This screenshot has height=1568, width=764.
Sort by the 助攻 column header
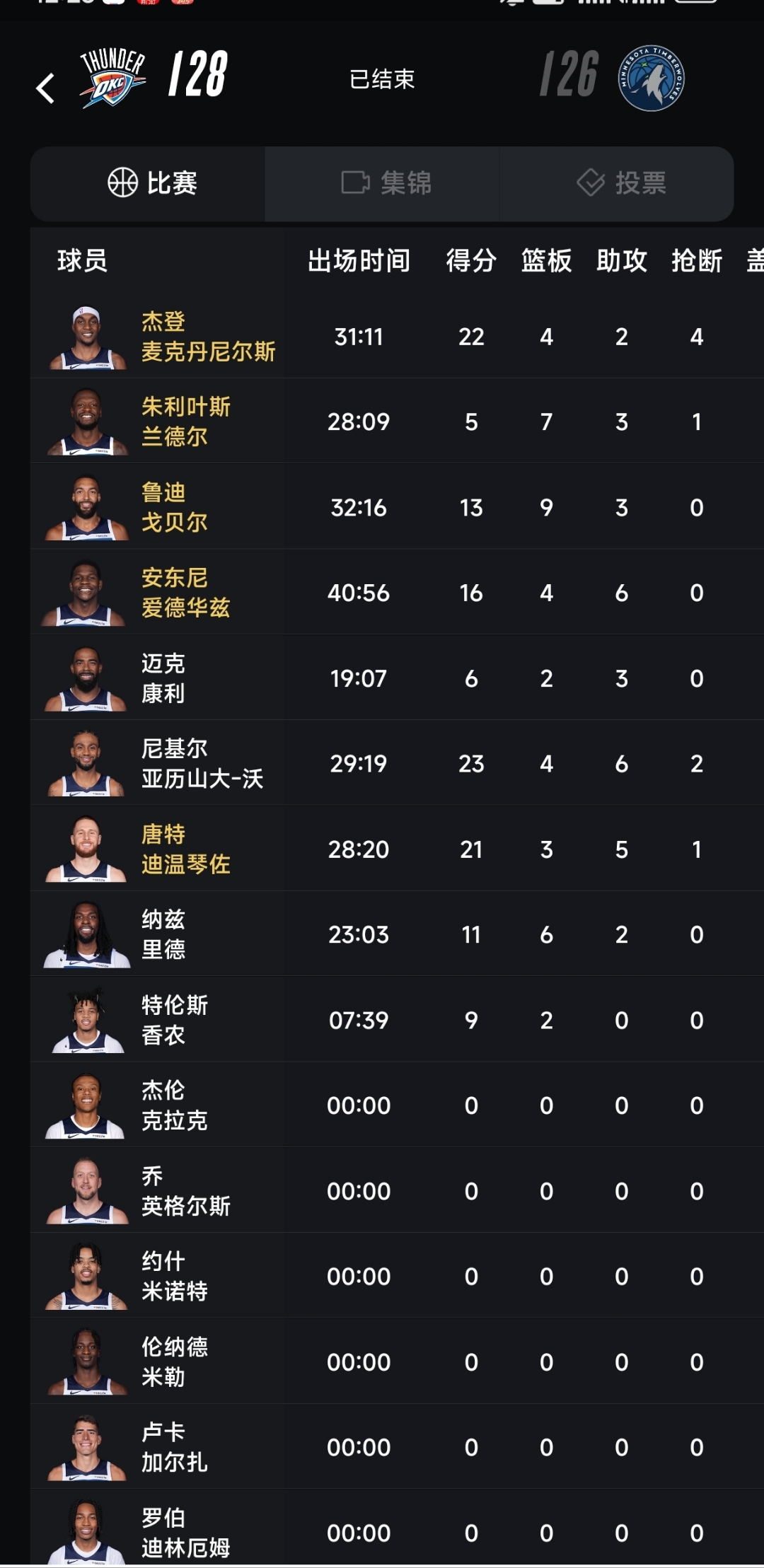621,261
